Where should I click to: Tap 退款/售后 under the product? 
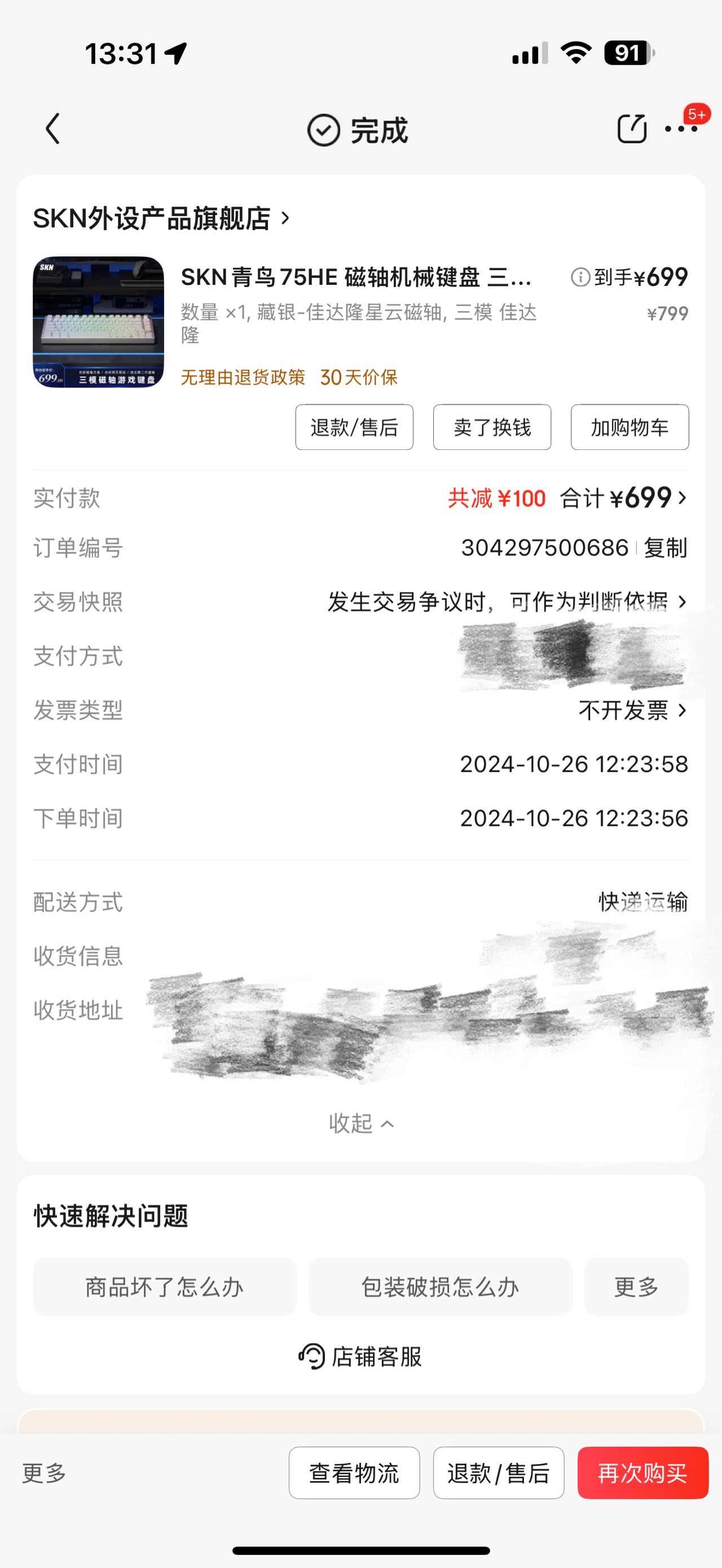(354, 427)
